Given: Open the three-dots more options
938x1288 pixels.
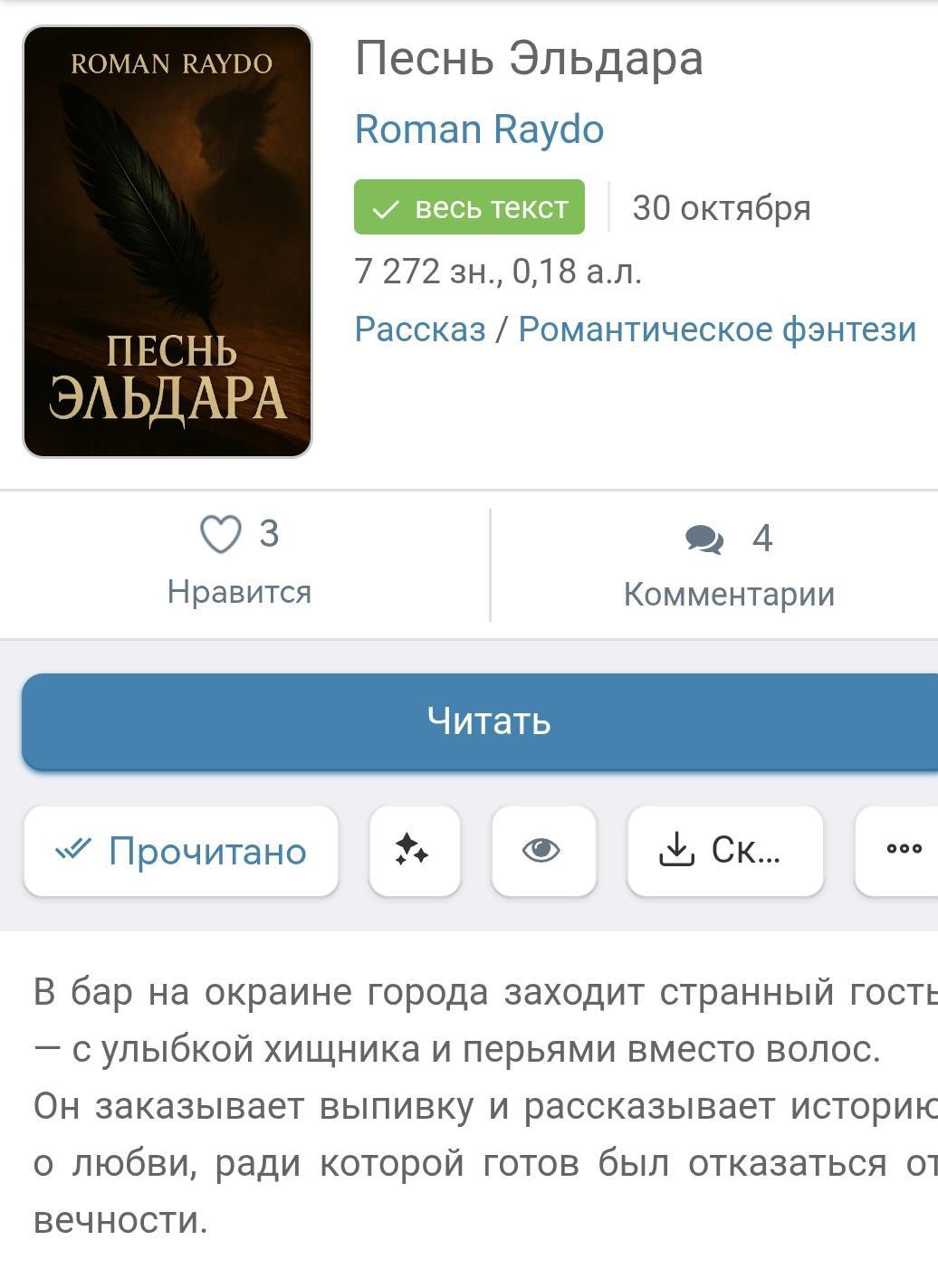Looking at the screenshot, I should coord(902,851).
